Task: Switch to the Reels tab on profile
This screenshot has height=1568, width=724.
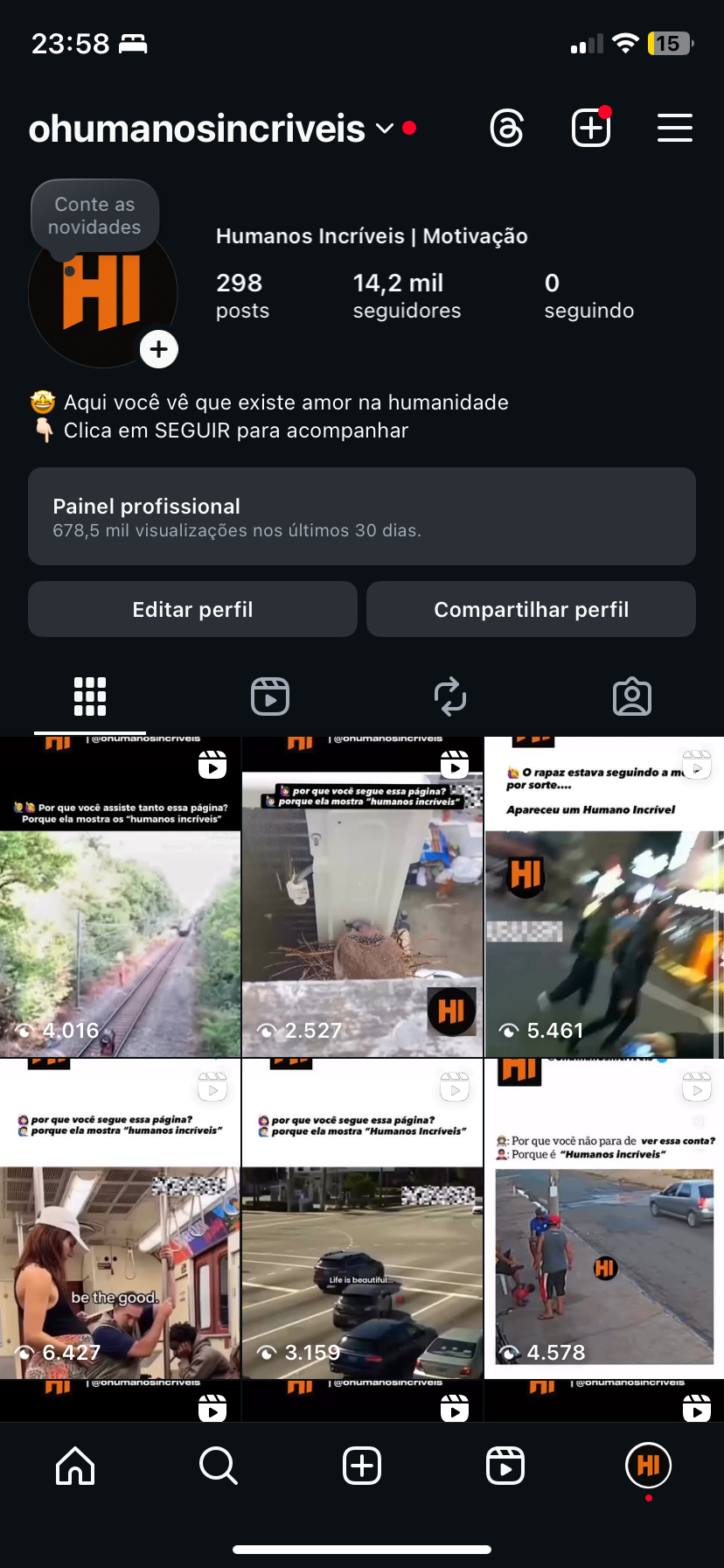Action: 270,696
